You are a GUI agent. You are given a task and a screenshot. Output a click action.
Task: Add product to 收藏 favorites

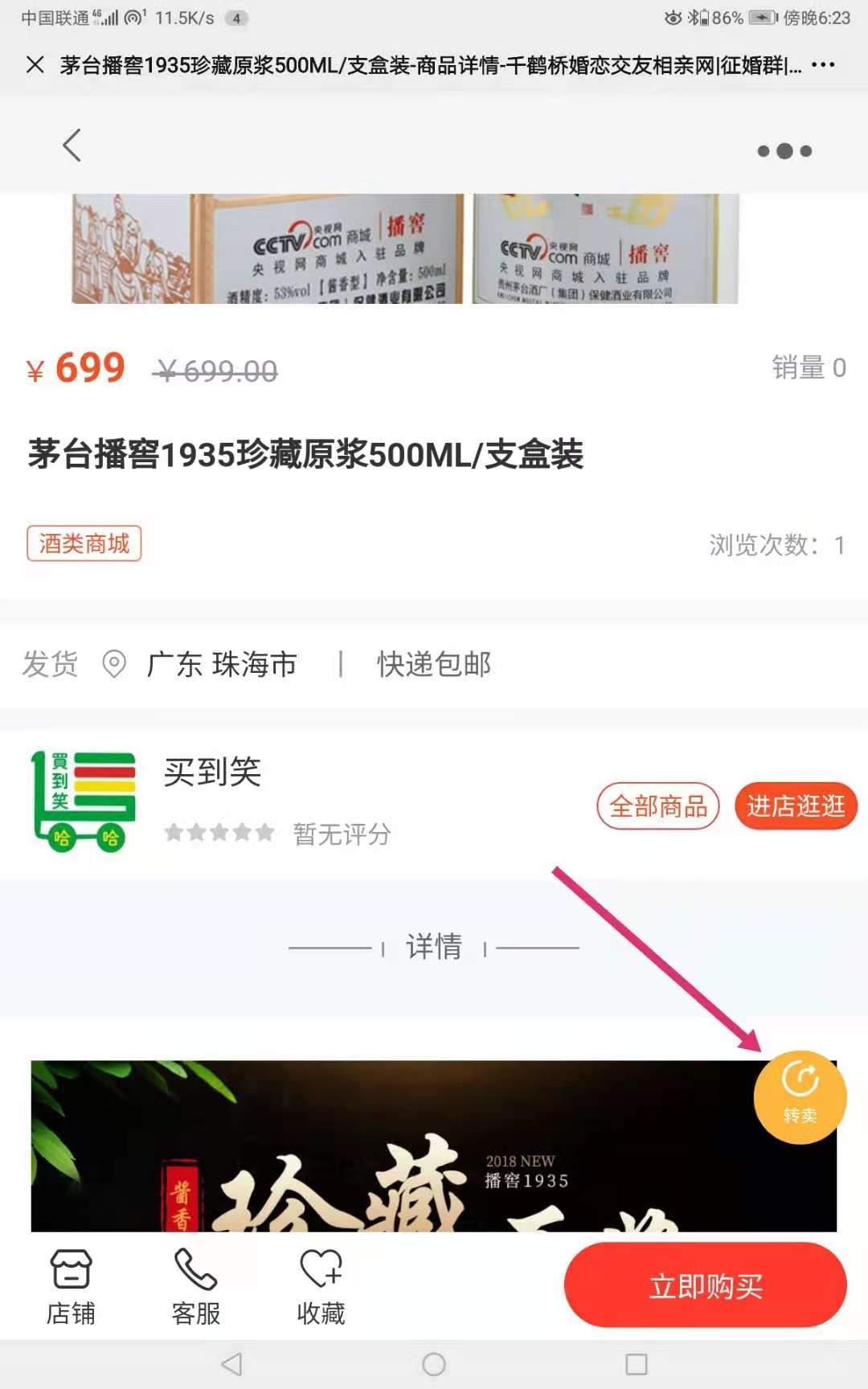(x=321, y=1286)
